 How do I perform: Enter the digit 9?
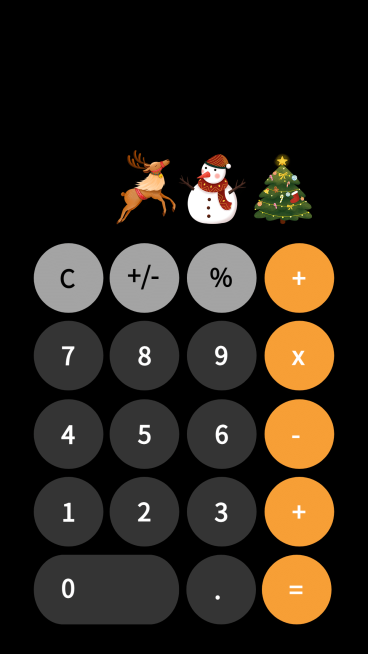click(222, 355)
